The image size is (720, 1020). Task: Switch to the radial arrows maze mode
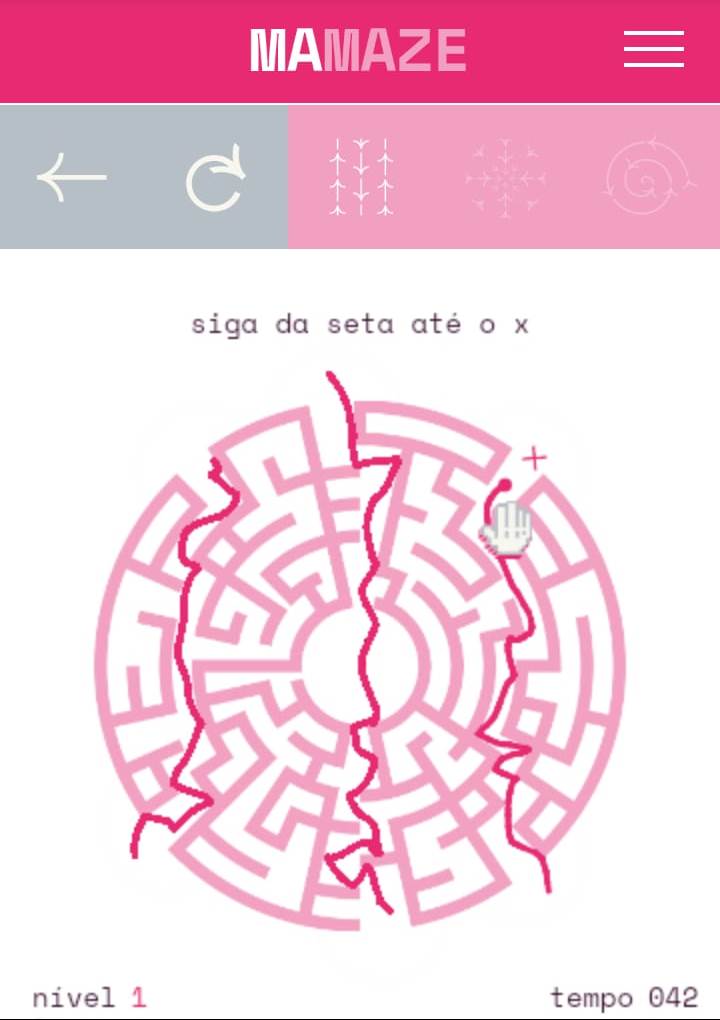pos(505,178)
